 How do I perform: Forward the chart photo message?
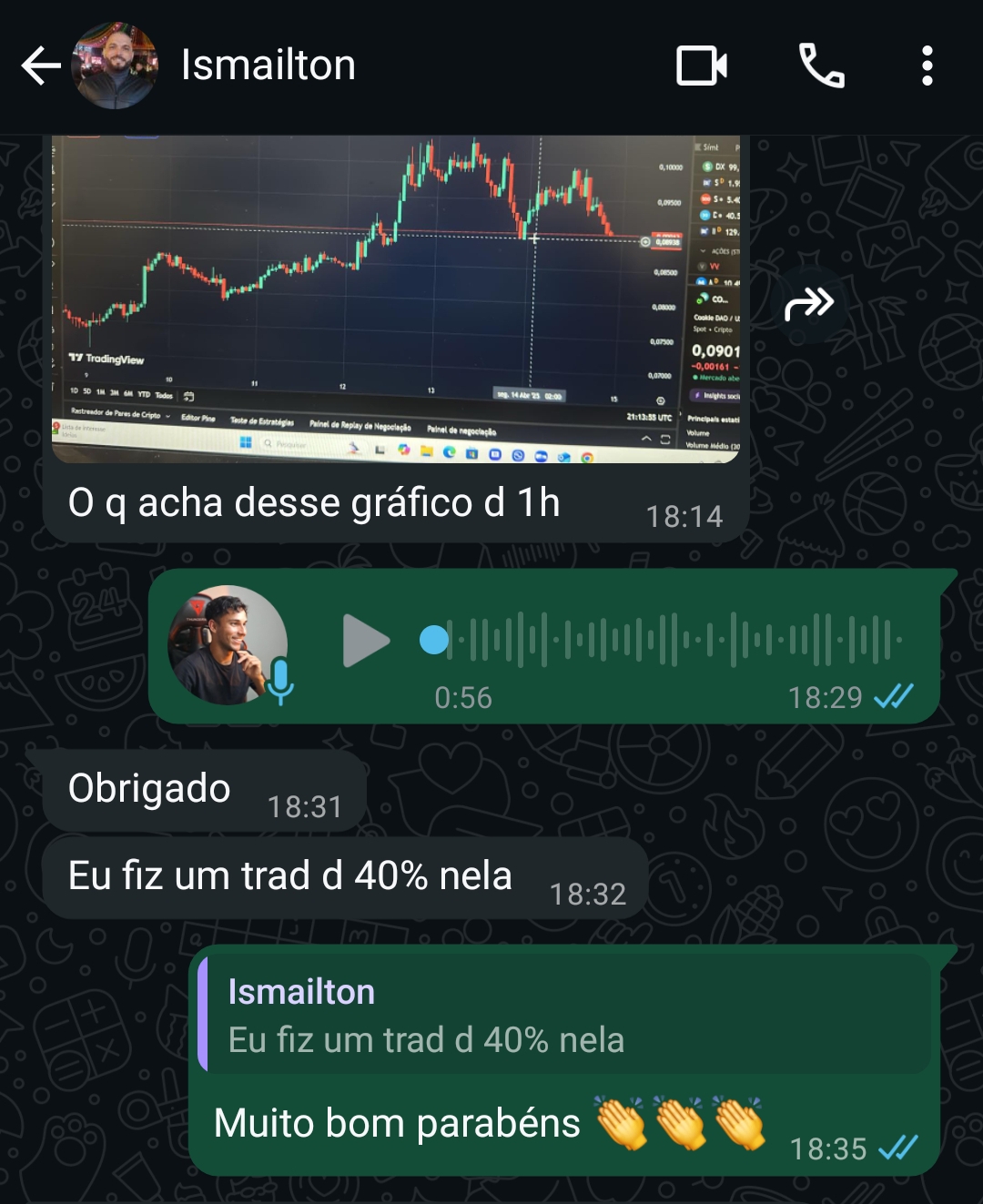point(809,304)
